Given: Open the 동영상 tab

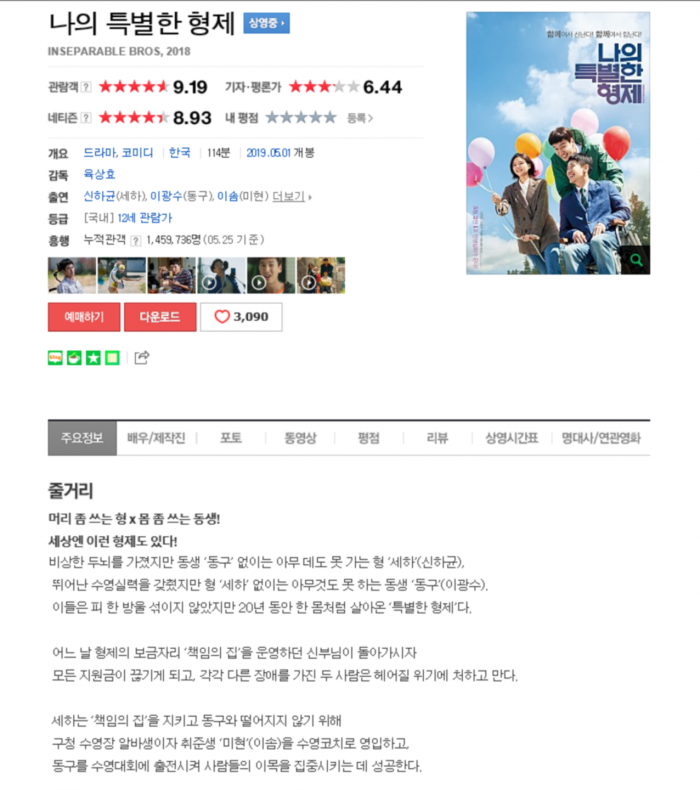Looking at the screenshot, I should click(x=300, y=438).
